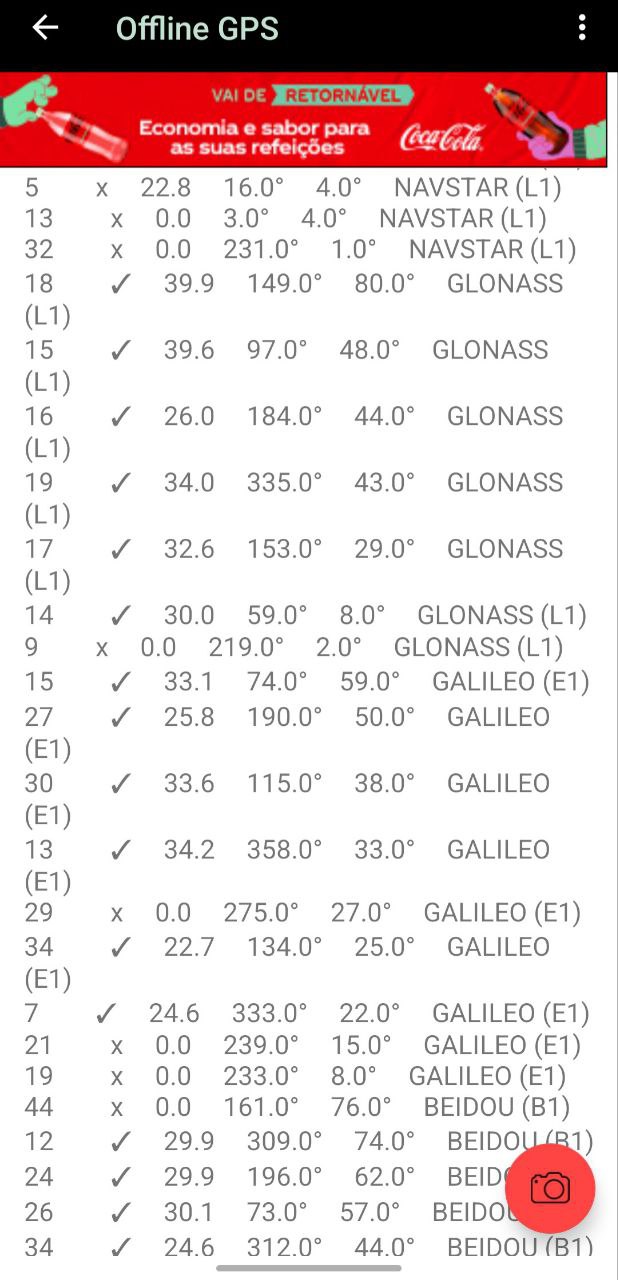
Task: Open the overflow menu
Action: [582, 28]
